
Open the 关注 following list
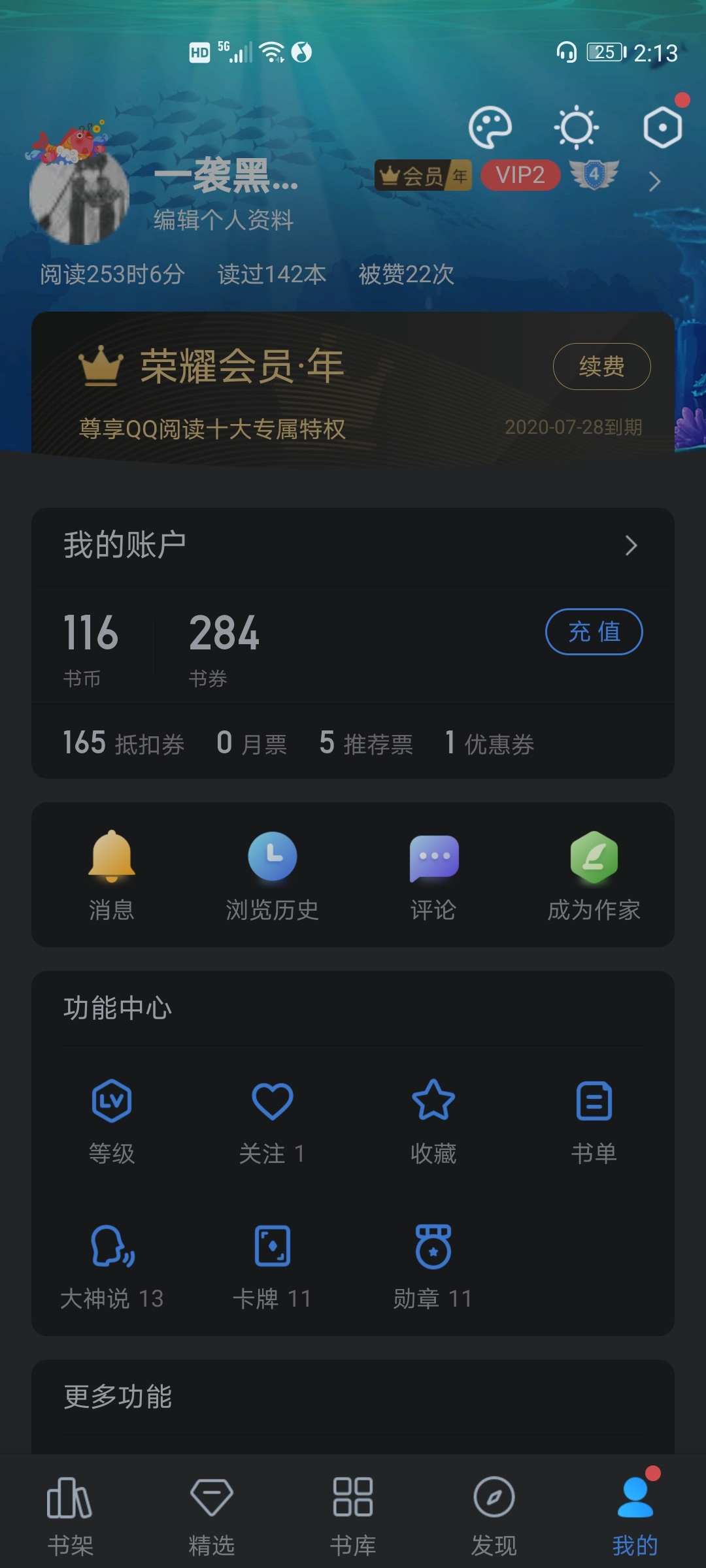(x=273, y=1120)
